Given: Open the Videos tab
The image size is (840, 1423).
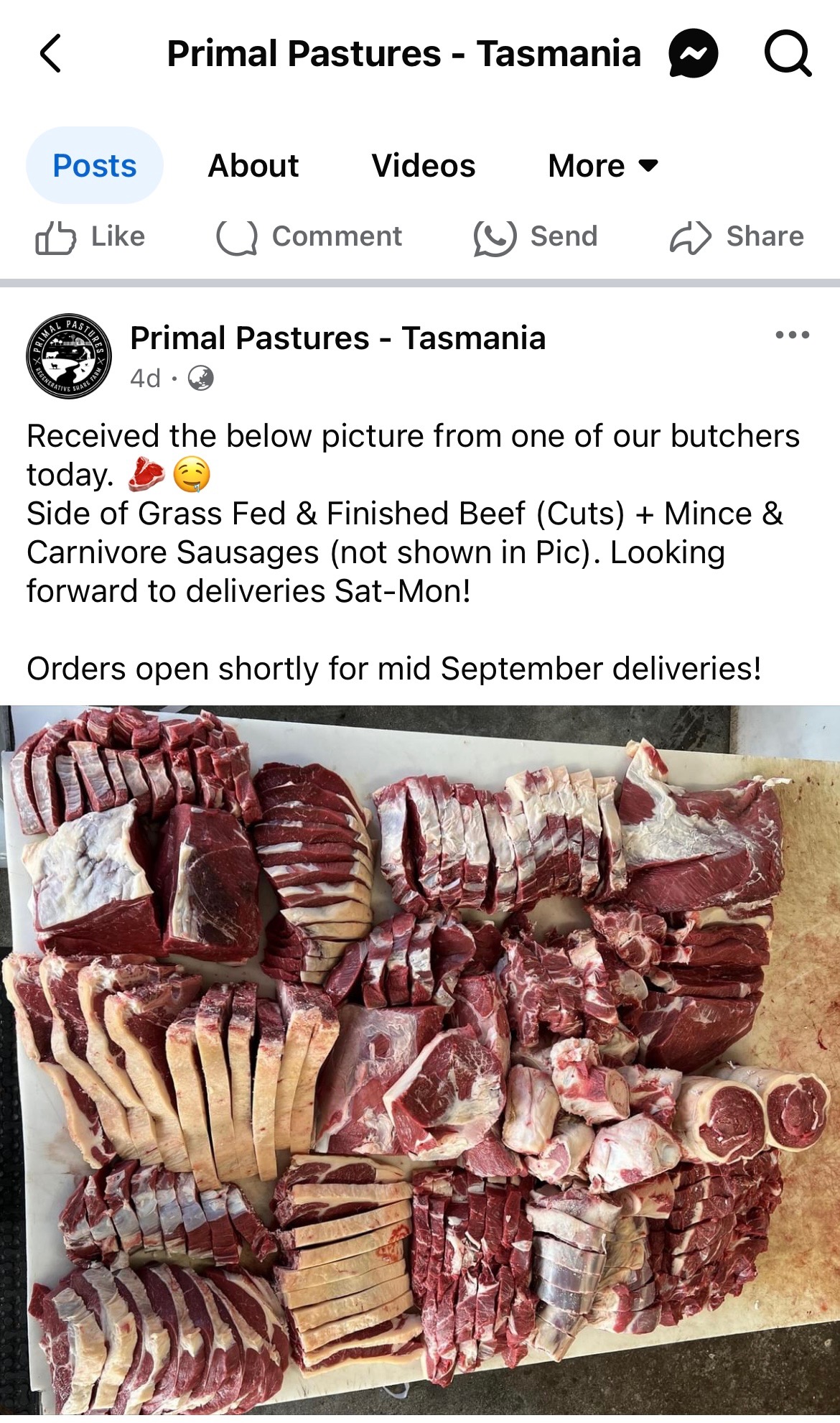Looking at the screenshot, I should coord(423,166).
